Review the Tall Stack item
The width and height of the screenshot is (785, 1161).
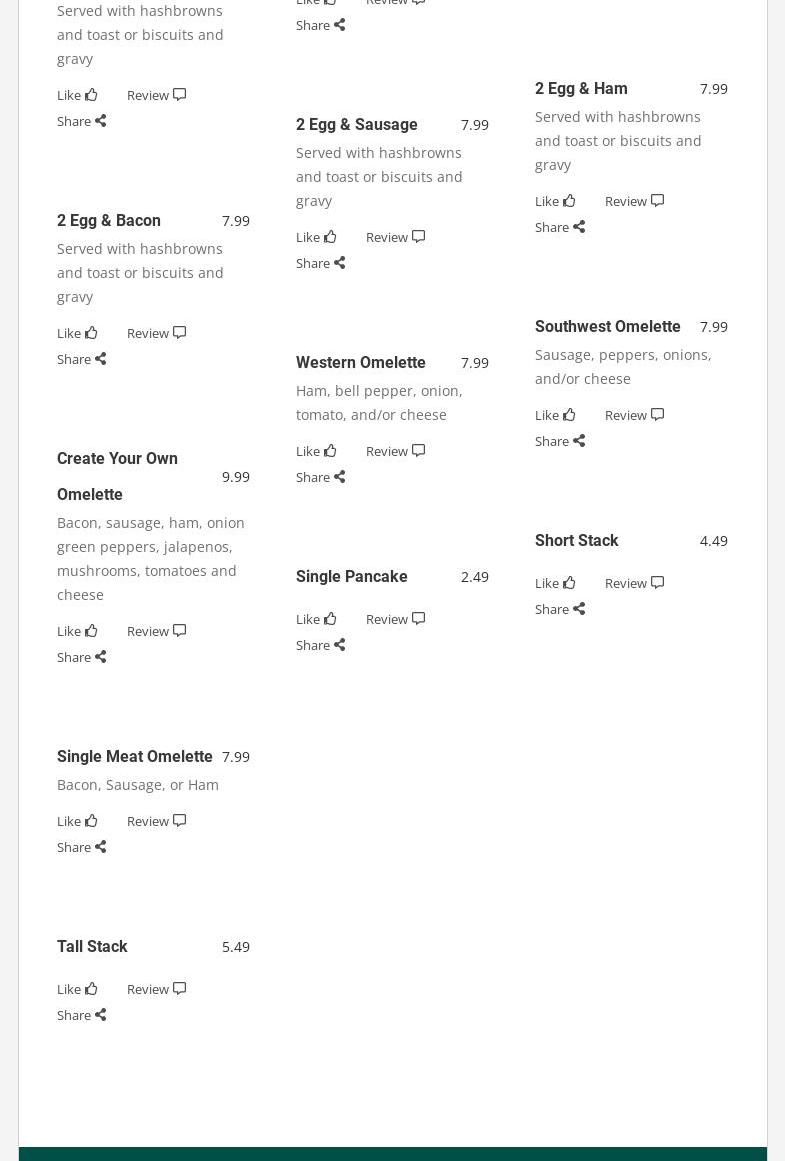156,989
